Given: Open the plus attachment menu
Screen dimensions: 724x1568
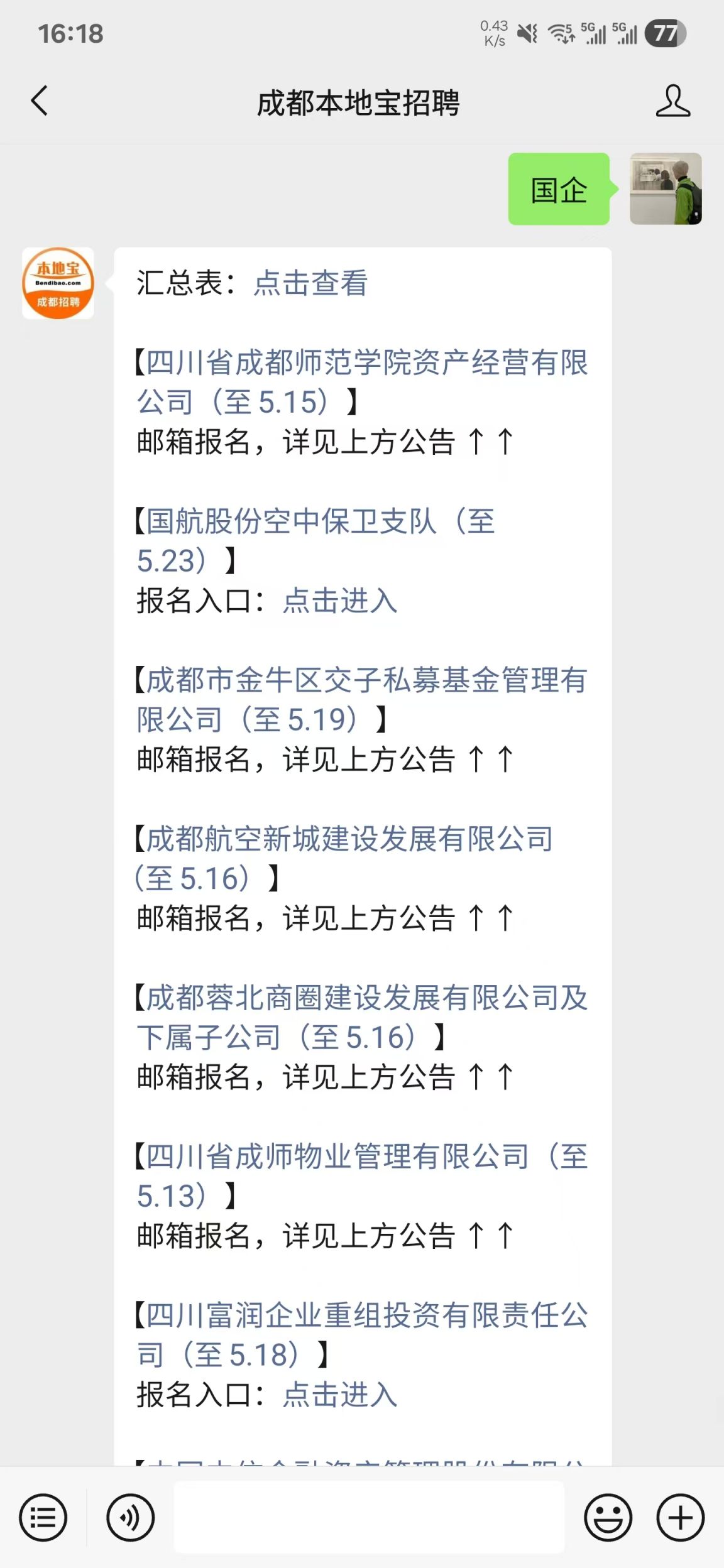Looking at the screenshot, I should [681, 1518].
